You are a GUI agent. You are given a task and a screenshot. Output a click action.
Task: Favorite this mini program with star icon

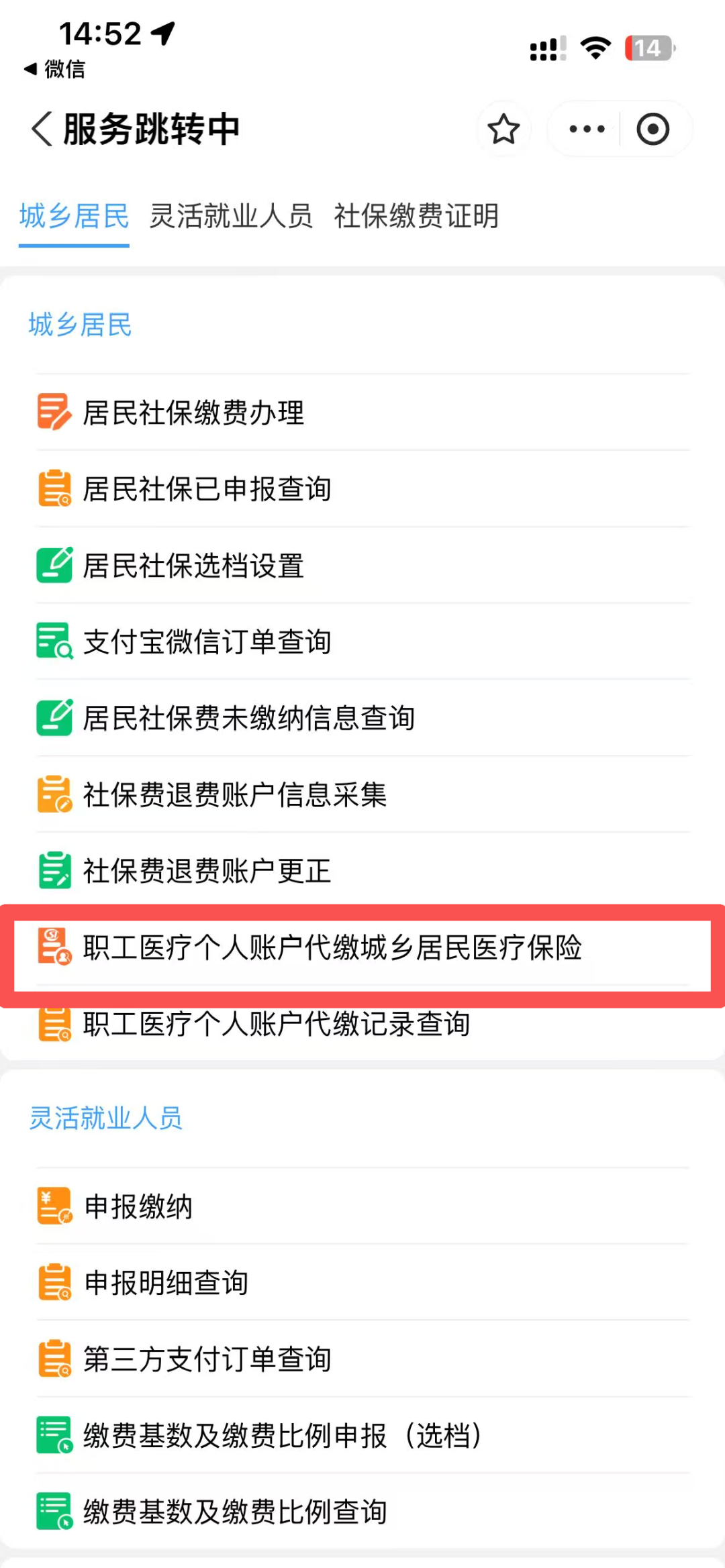click(x=503, y=129)
